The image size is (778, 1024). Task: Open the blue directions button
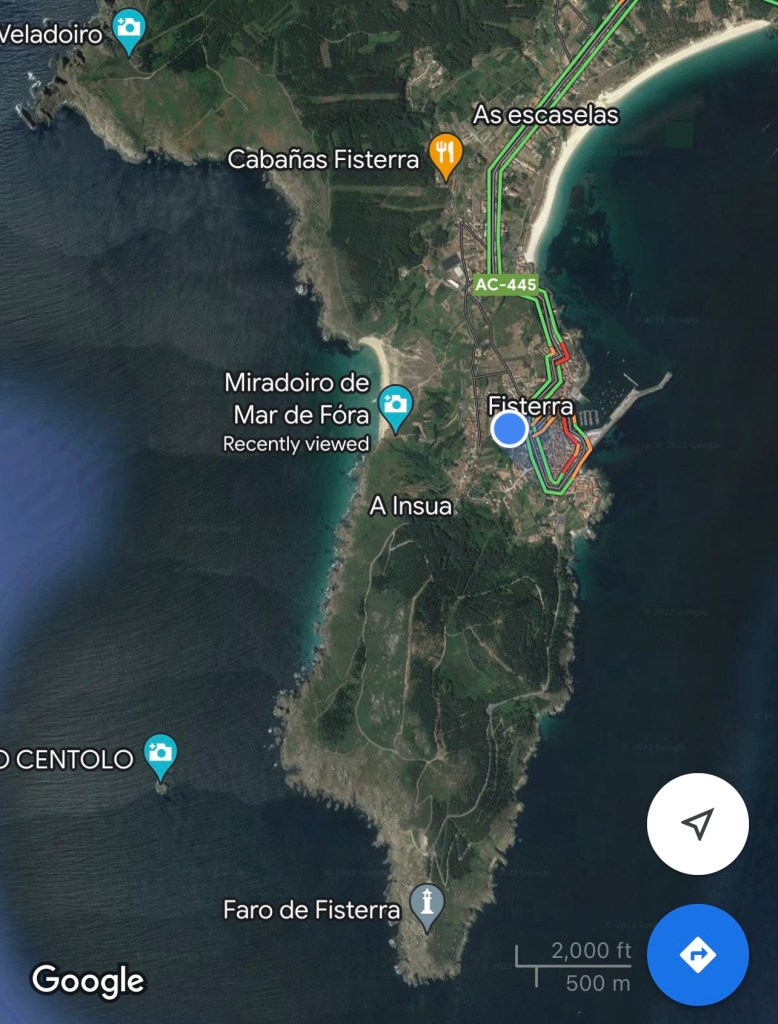click(697, 954)
